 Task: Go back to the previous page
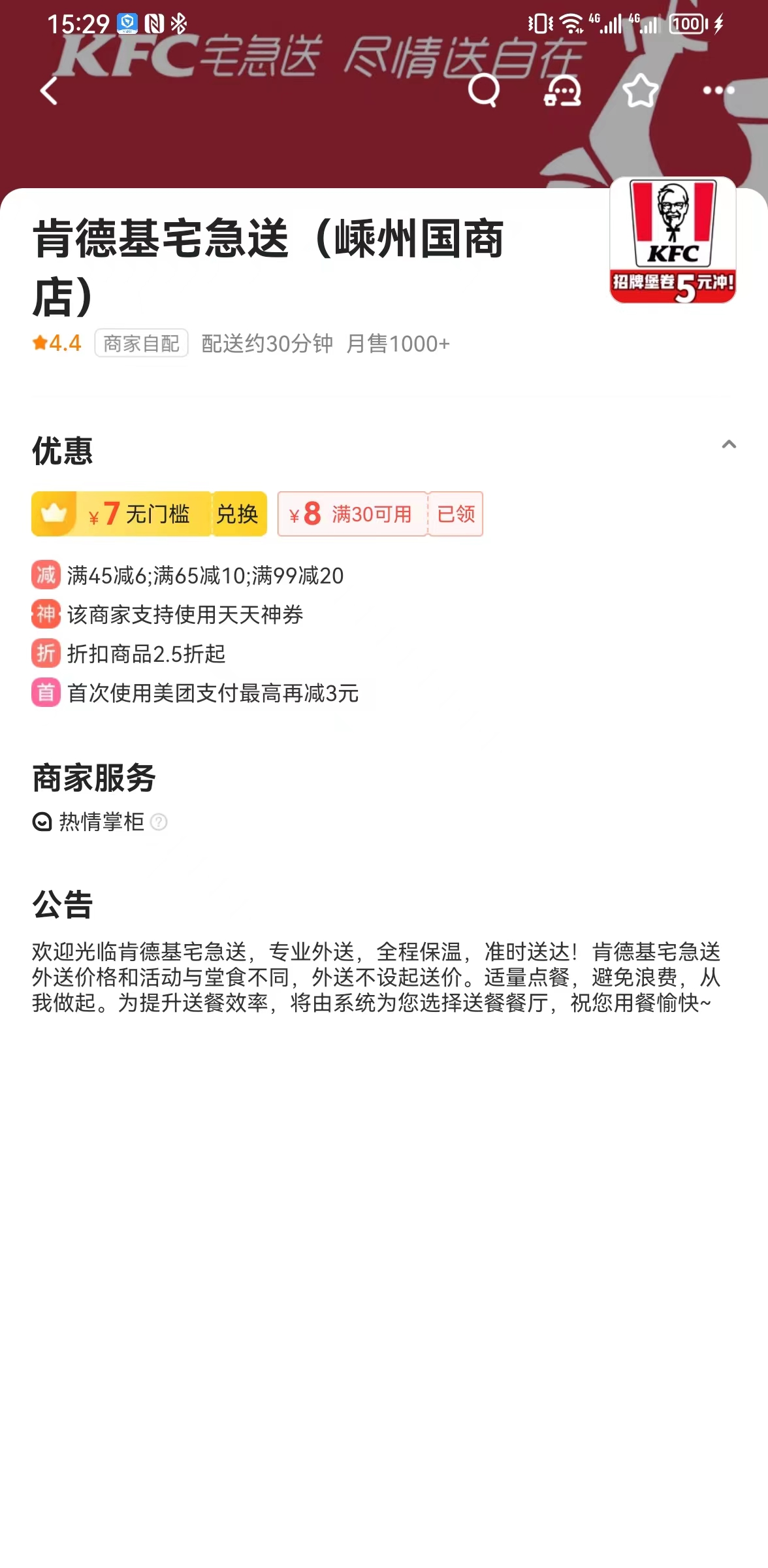(x=49, y=91)
